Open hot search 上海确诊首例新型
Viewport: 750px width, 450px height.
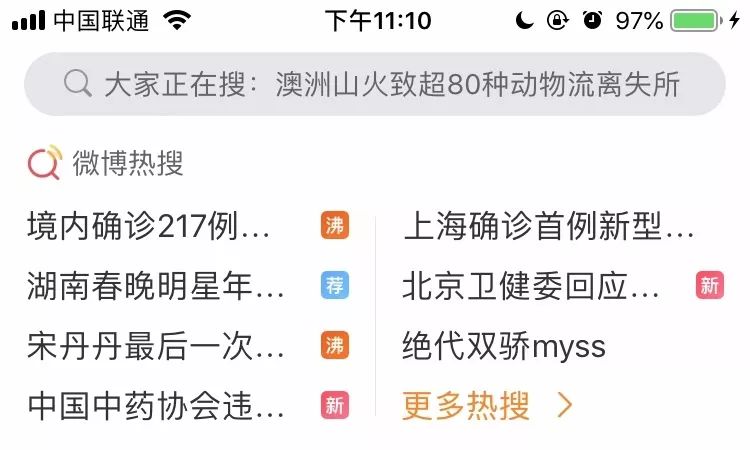pos(548,227)
